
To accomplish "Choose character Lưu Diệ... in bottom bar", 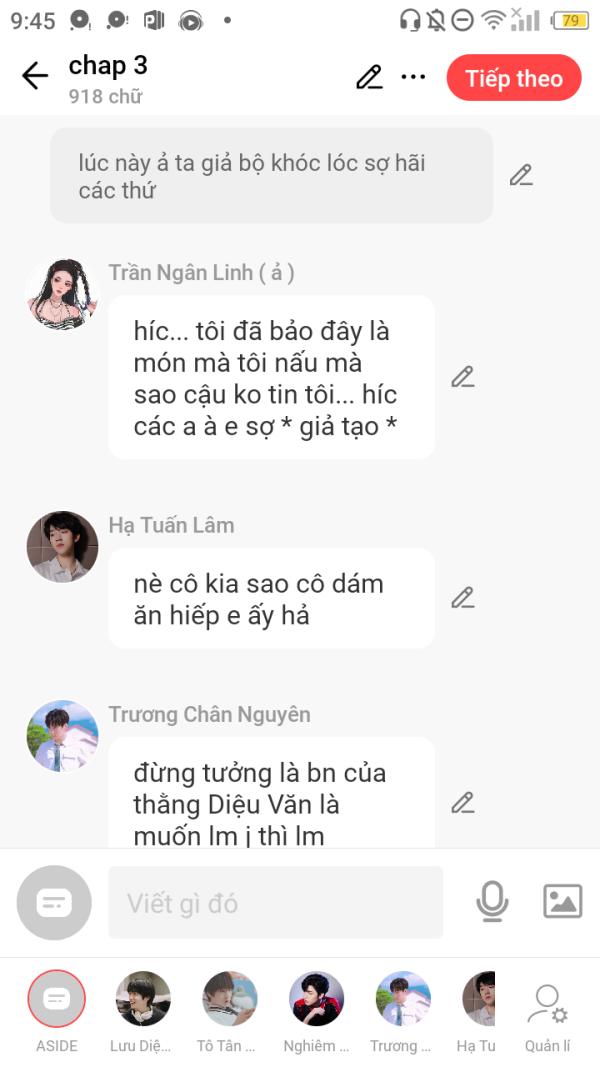I will [143, 1011].
